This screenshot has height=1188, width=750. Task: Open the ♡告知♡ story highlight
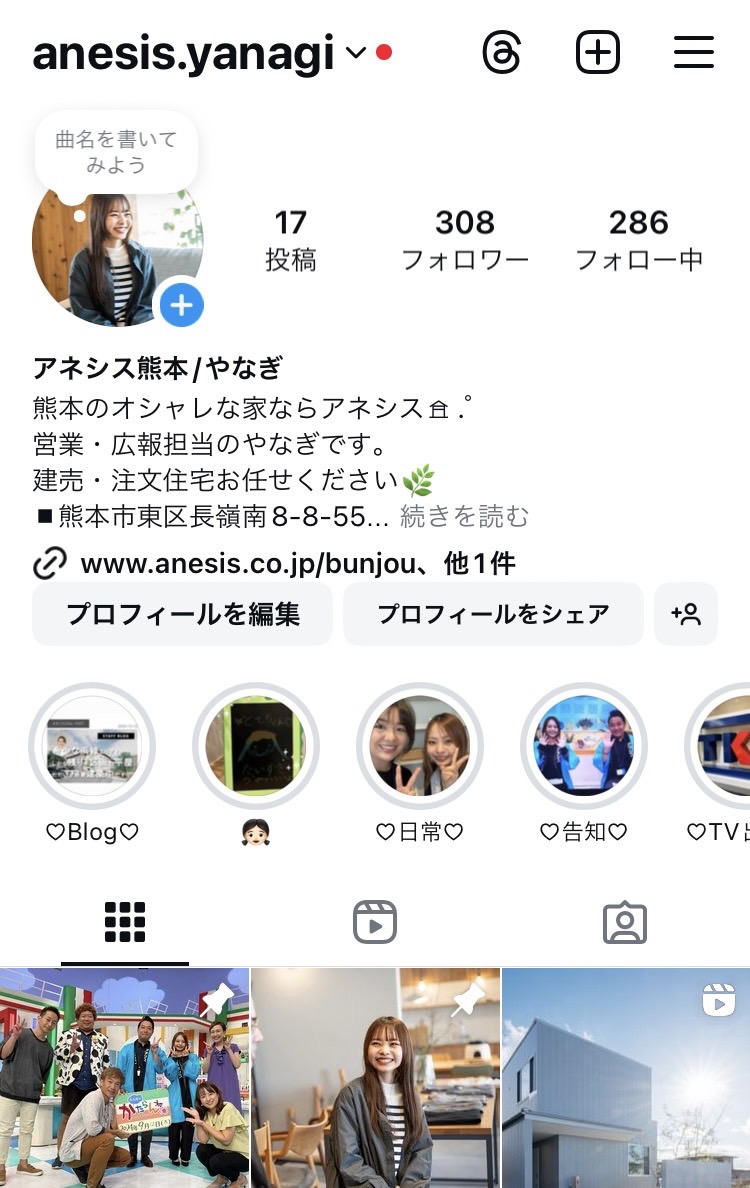[x=584, y=746]
